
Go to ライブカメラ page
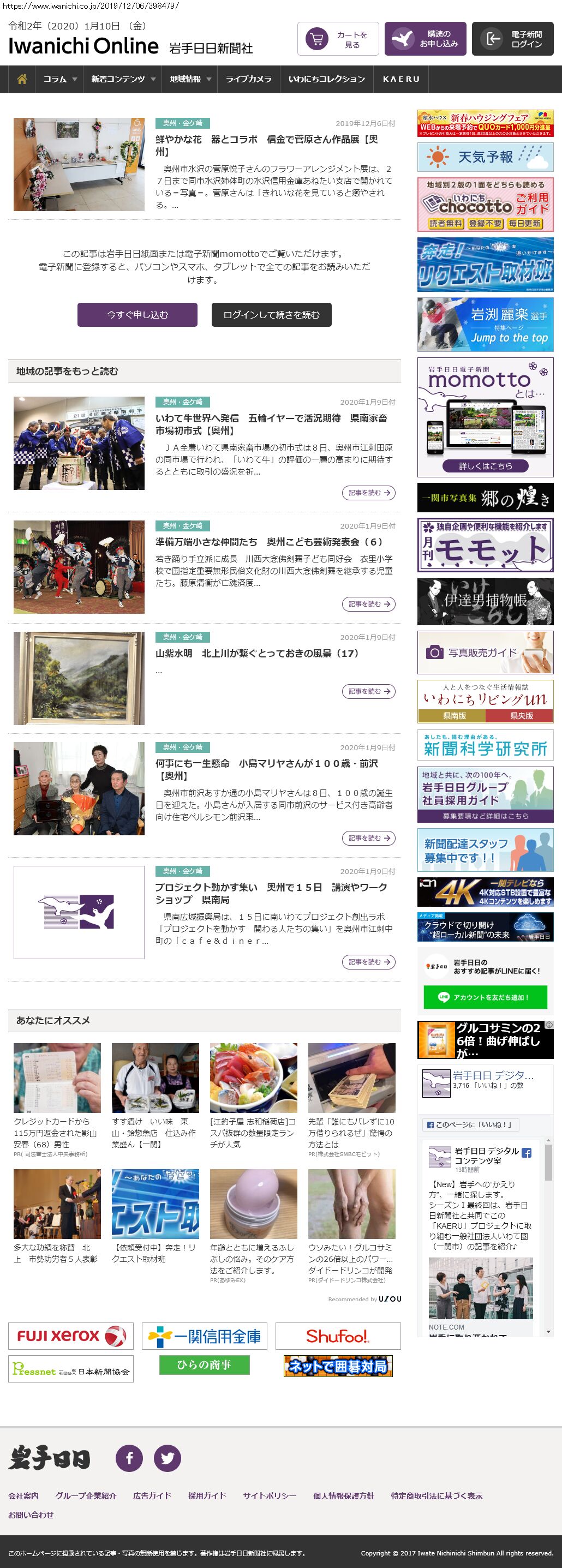point(248,79)
